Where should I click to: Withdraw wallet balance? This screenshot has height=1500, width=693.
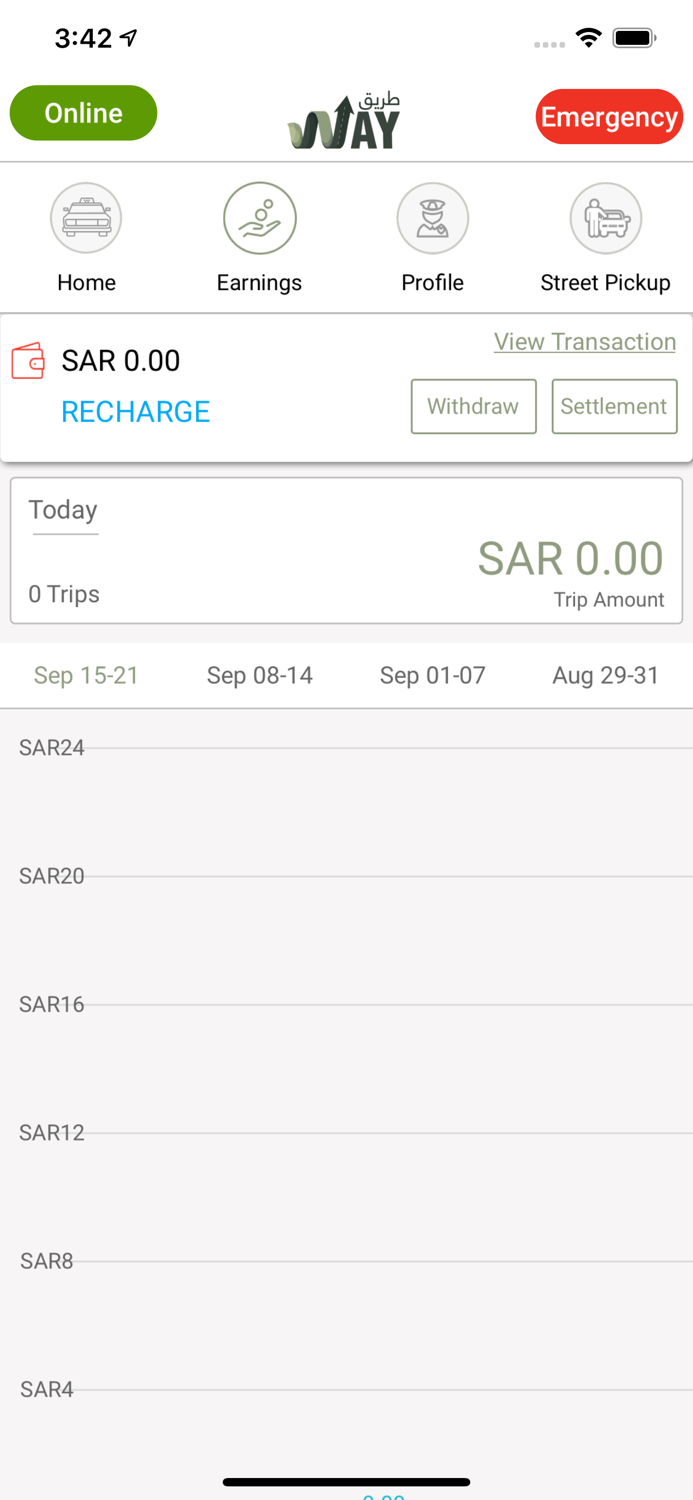473,406
